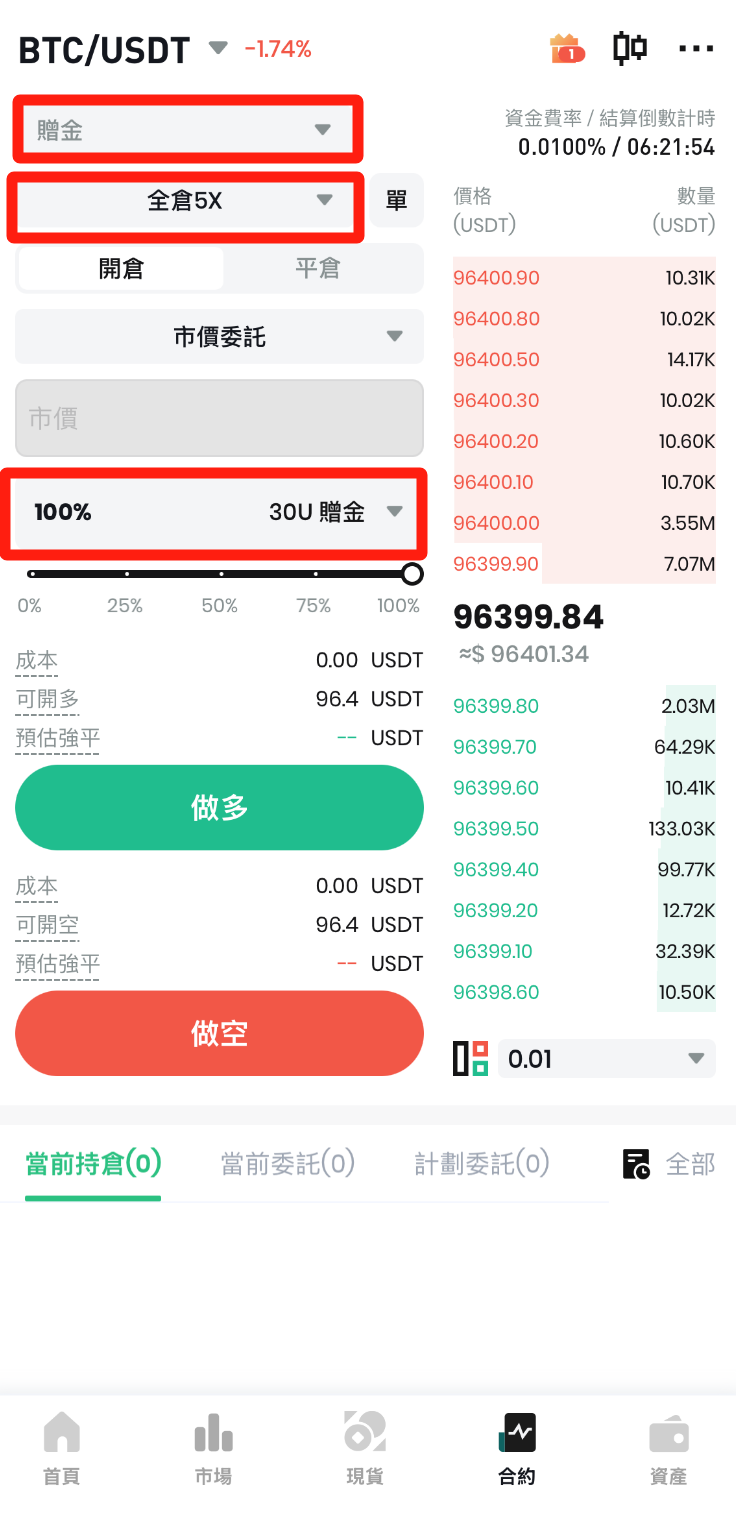The height and width of the screenshot is (1529, 736).
Task: Change the 0.01 order book precision
Action: 606,1059
